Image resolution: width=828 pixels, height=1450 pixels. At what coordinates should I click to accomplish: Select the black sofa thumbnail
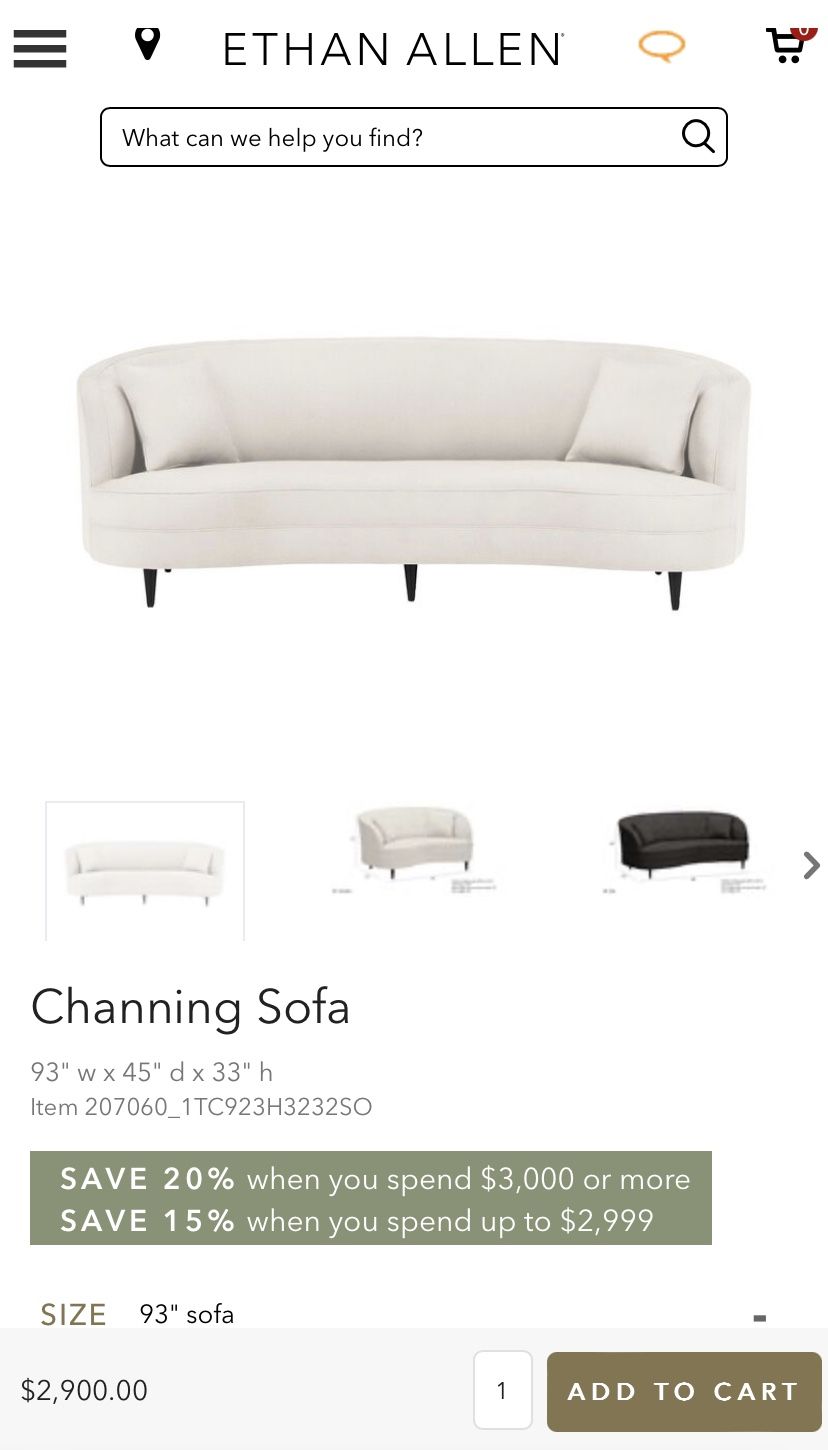pyautogui.click(x=683, y=850)
